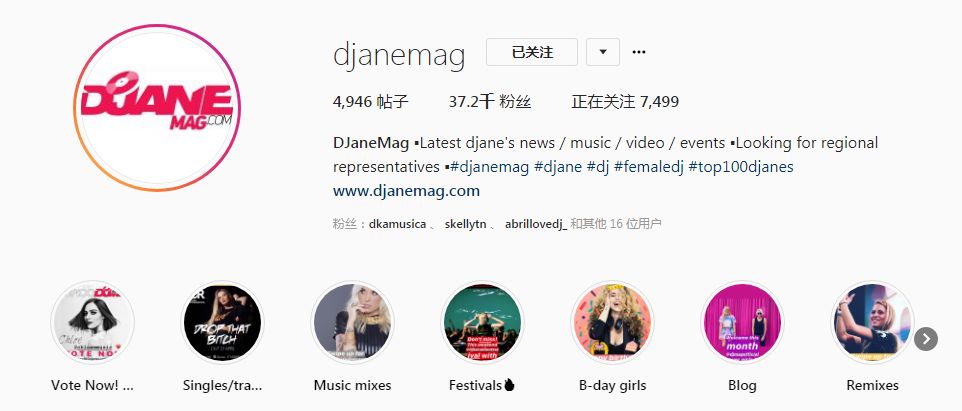Open the three-dot options menu
962x411 pixels.
[x=639, y=52]
